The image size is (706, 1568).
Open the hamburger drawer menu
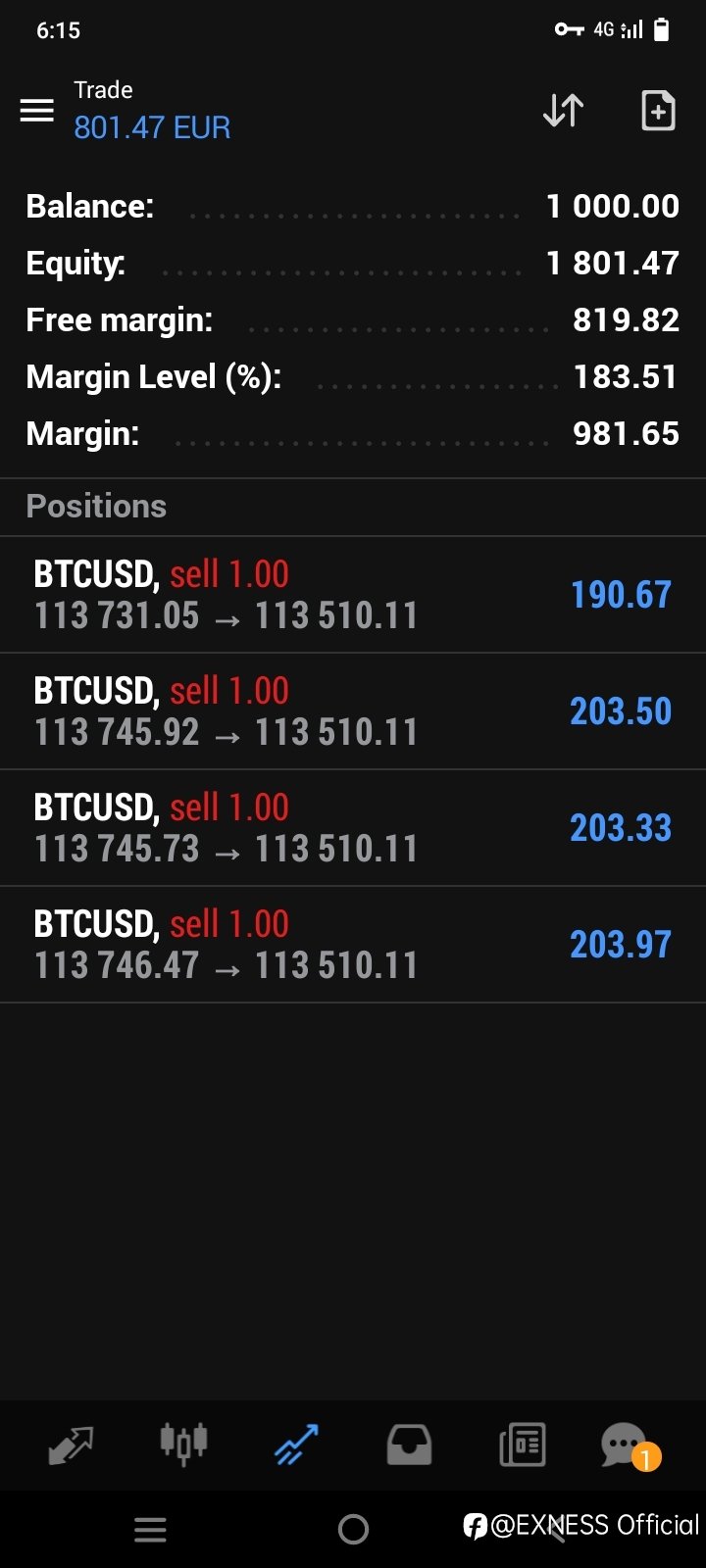tap(37, 110)
